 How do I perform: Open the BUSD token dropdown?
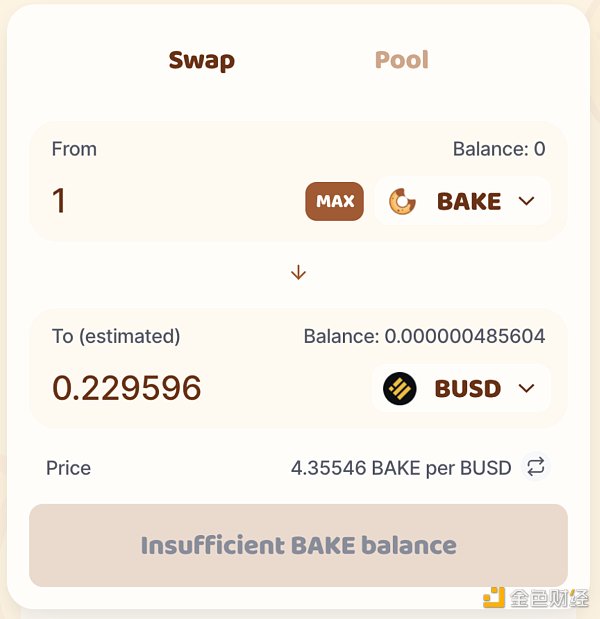pos(462,388)
